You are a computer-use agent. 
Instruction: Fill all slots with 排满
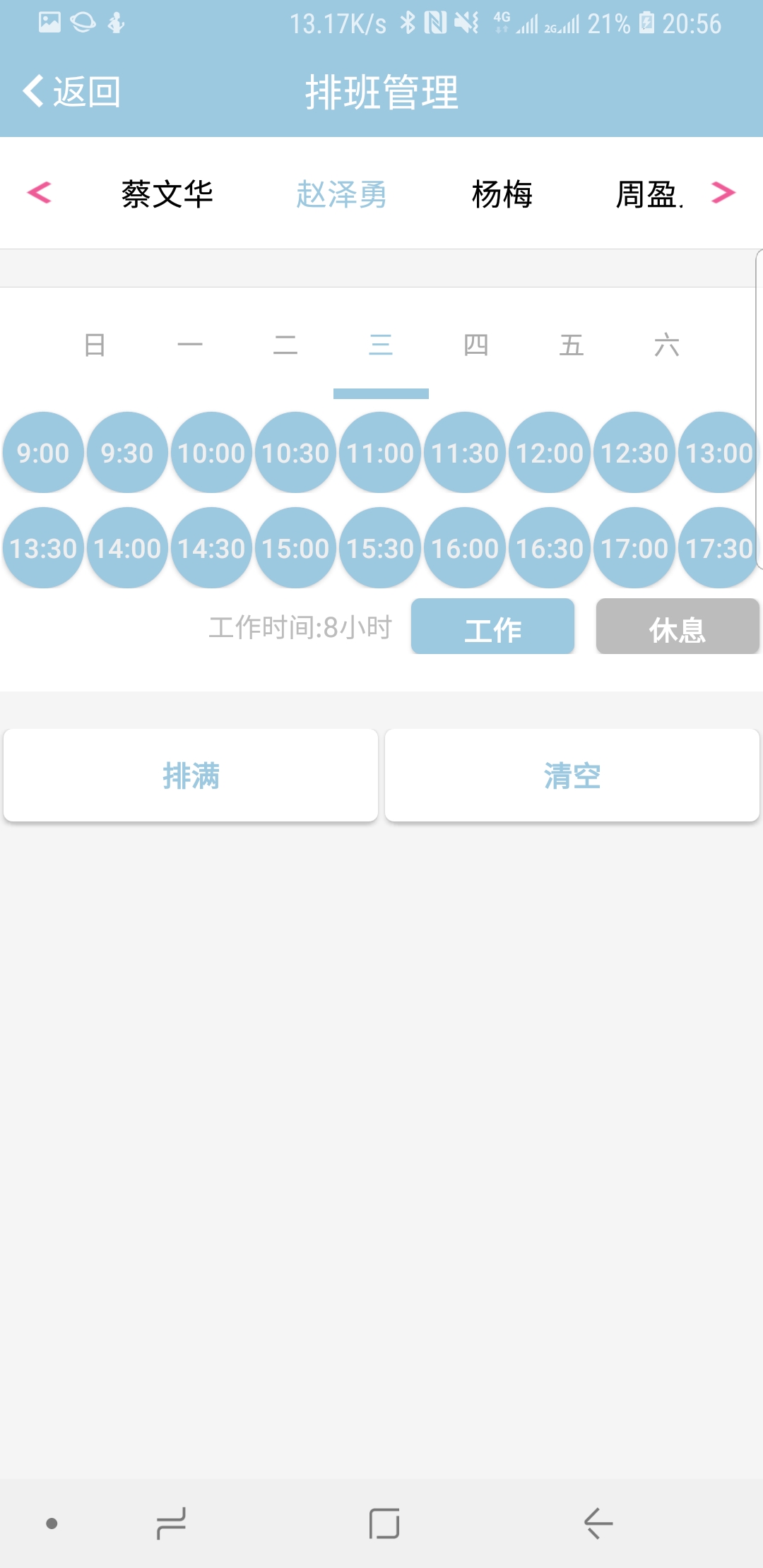coord(191,776)
